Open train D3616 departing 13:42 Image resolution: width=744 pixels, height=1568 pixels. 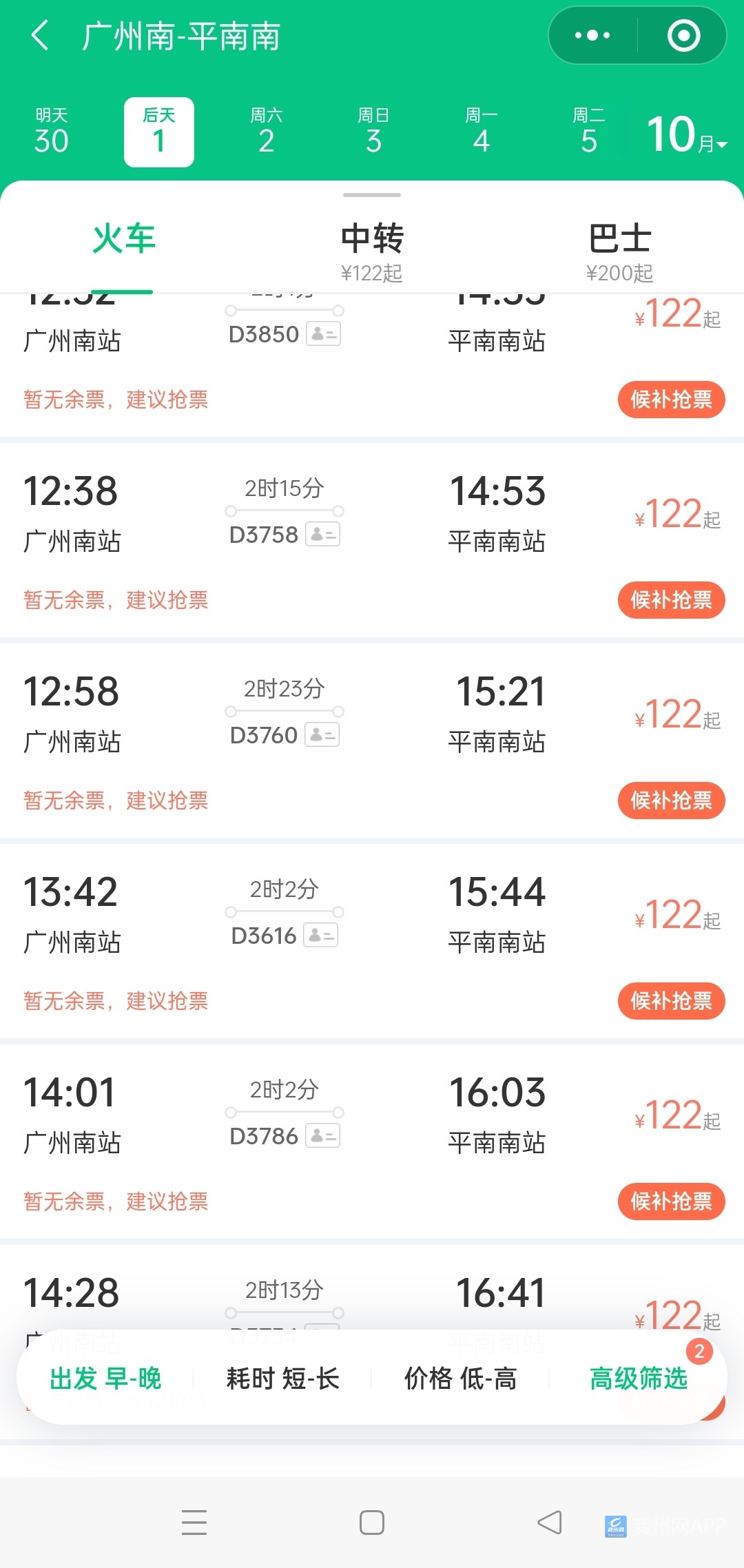284,916
